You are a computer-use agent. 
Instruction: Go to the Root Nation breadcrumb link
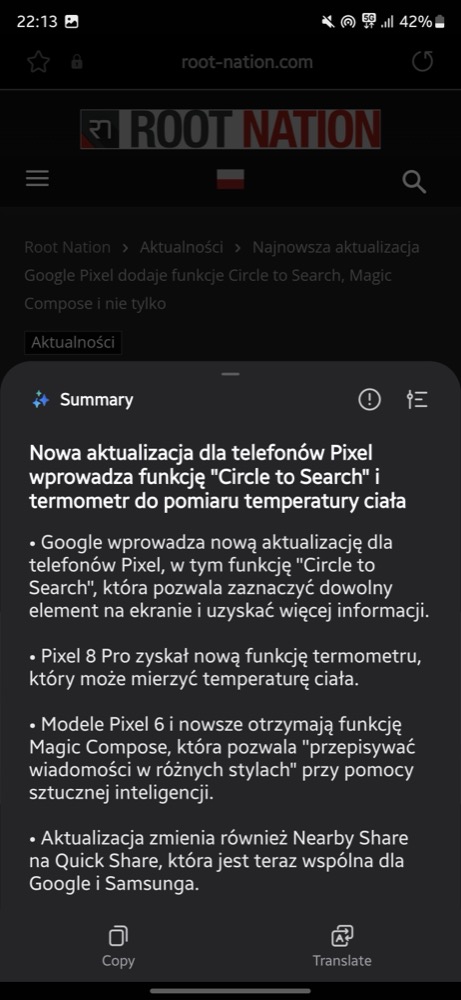pos(67,247)
